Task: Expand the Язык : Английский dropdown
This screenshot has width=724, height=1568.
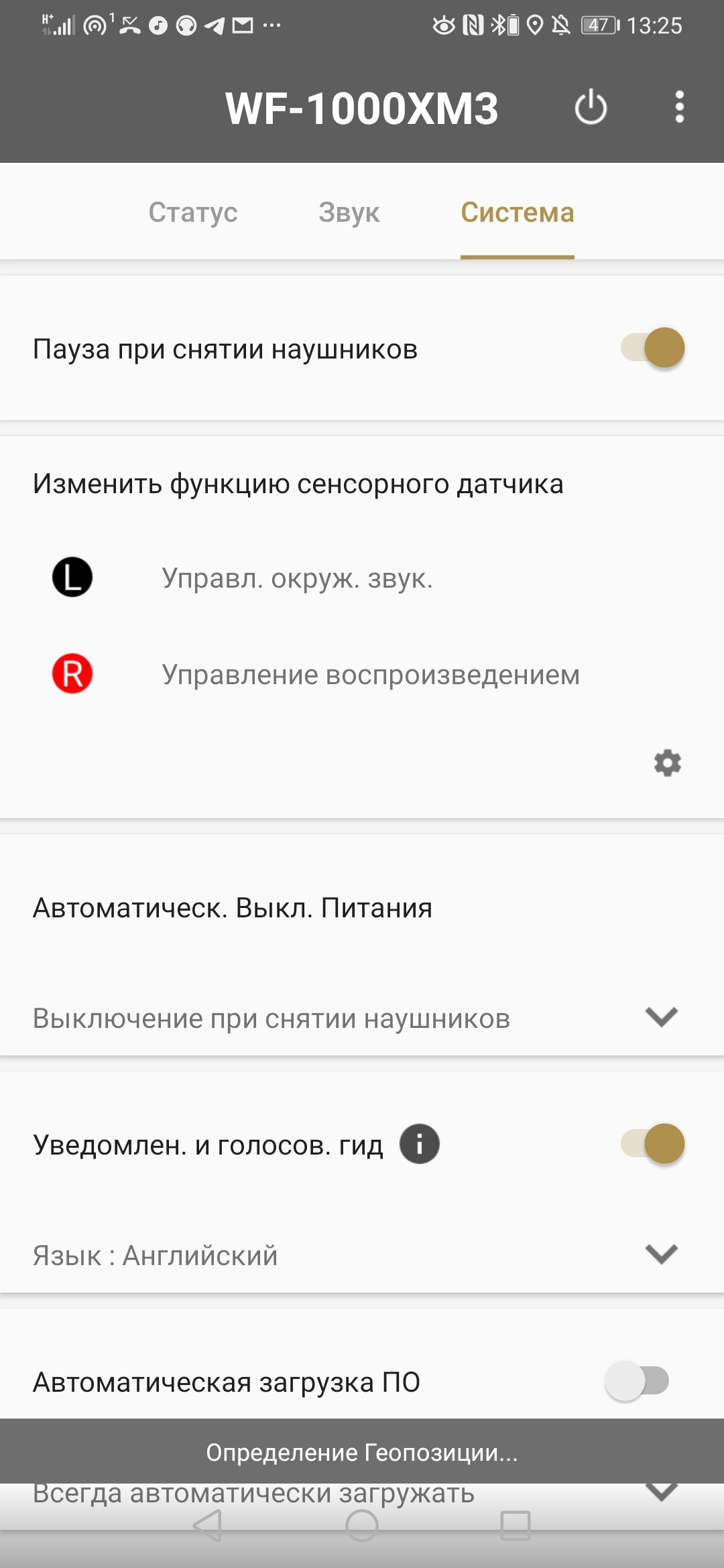Action: click(x=362, y=1254)
